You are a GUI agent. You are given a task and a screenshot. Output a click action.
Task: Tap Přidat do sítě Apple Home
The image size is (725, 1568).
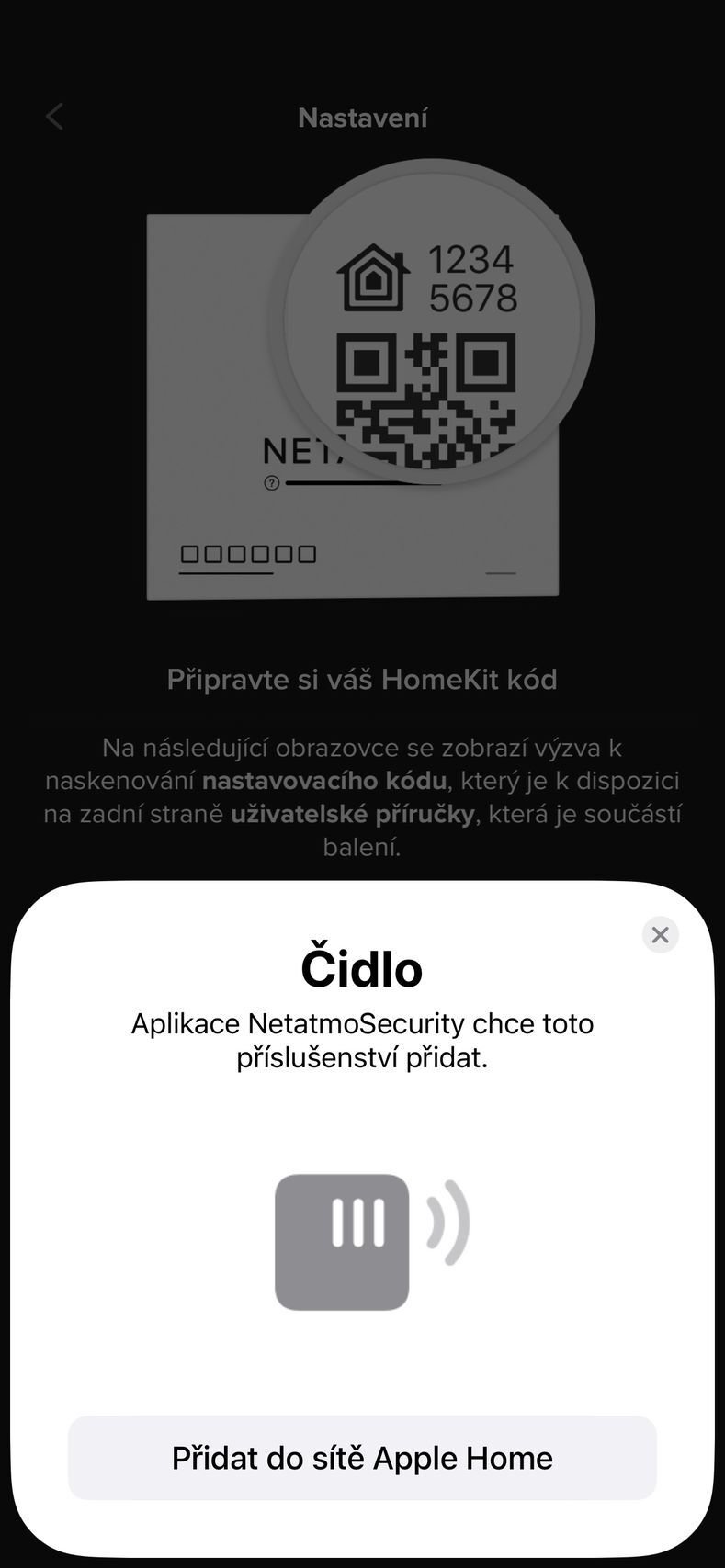tap(362, 1458)
